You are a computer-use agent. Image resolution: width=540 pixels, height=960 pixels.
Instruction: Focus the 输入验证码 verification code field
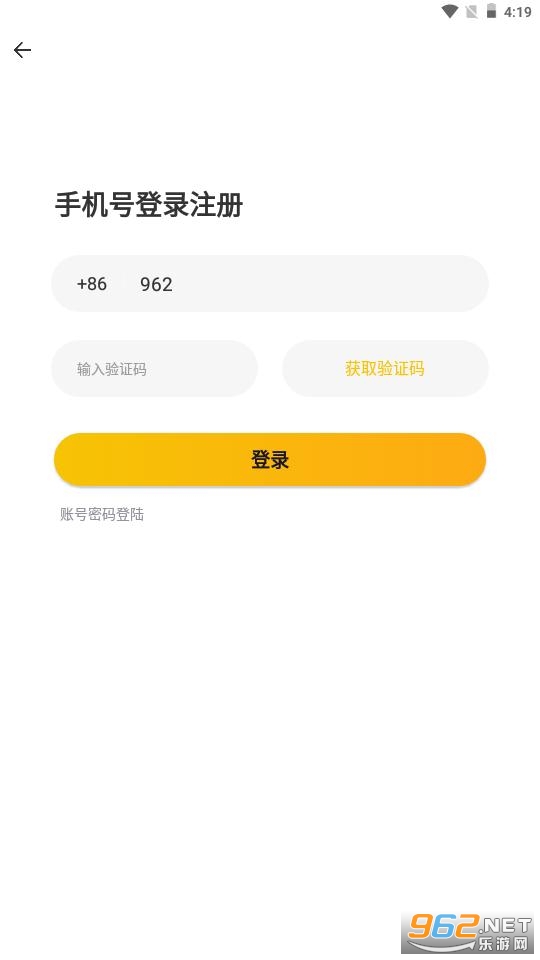tap(154, 369)
